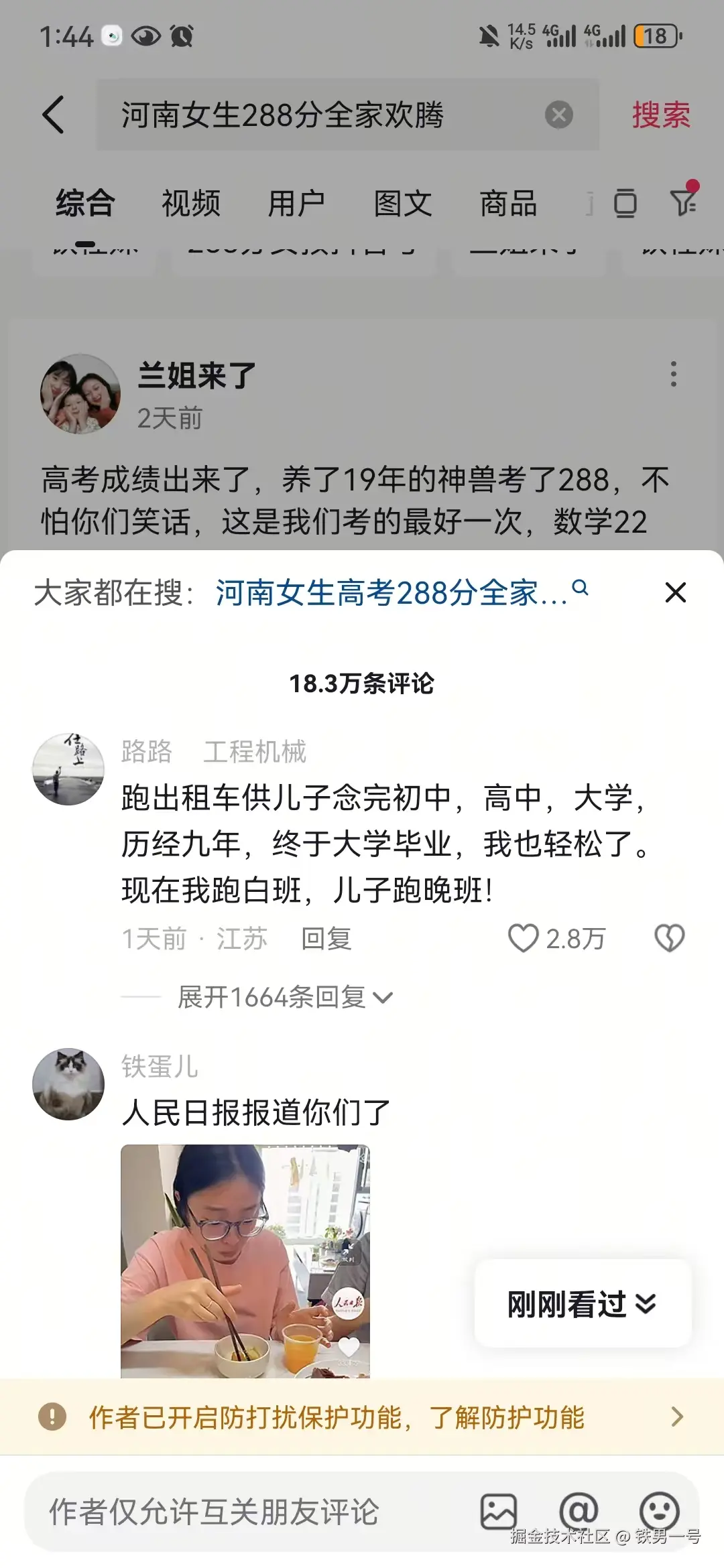The image size is (724, 1568).
Task: Reply to 路路's comment
Action: (x=326, y=939)
